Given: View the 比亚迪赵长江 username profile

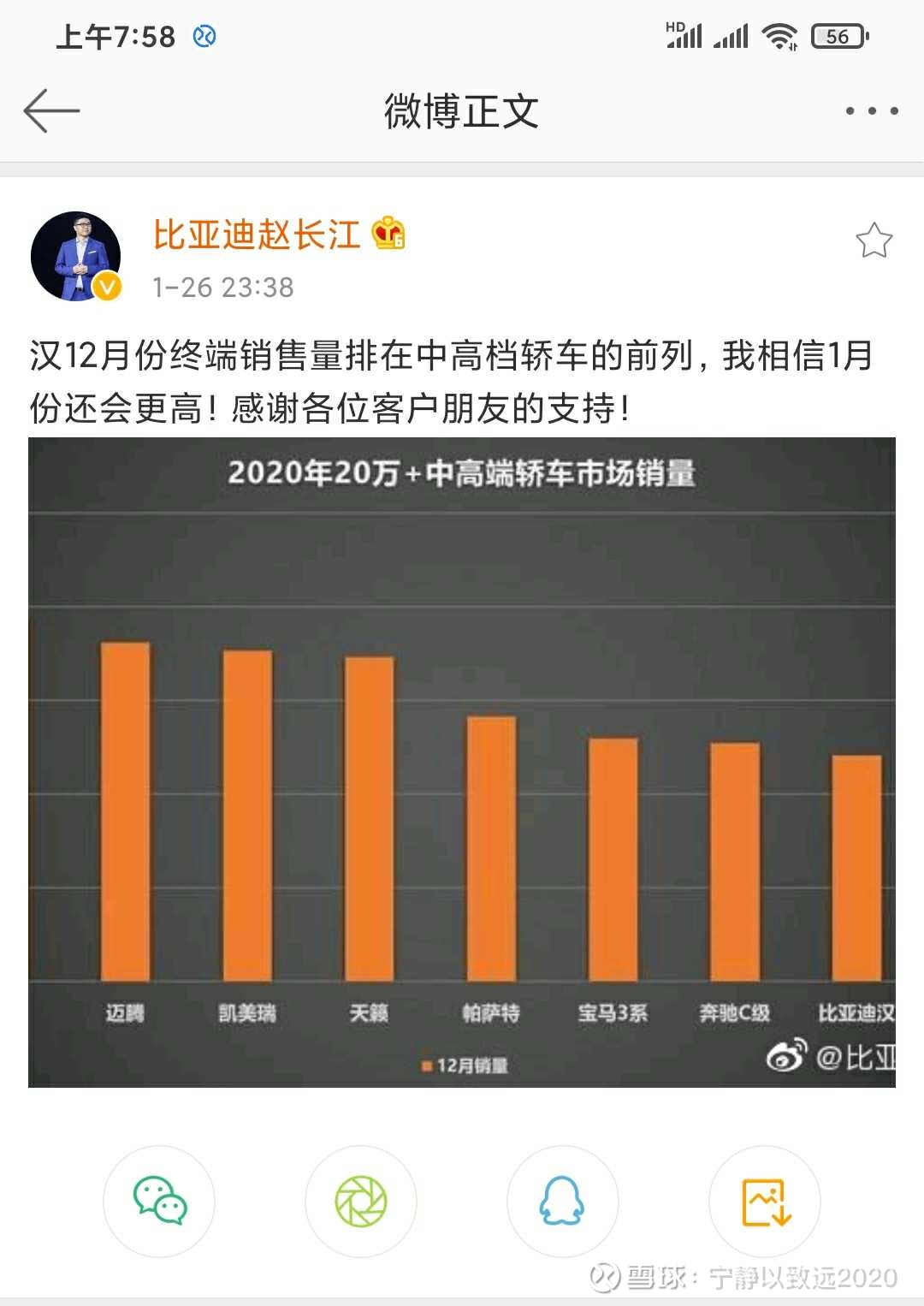Looking at the screenshot, I should pyautogui.click(x=257, y=234).
